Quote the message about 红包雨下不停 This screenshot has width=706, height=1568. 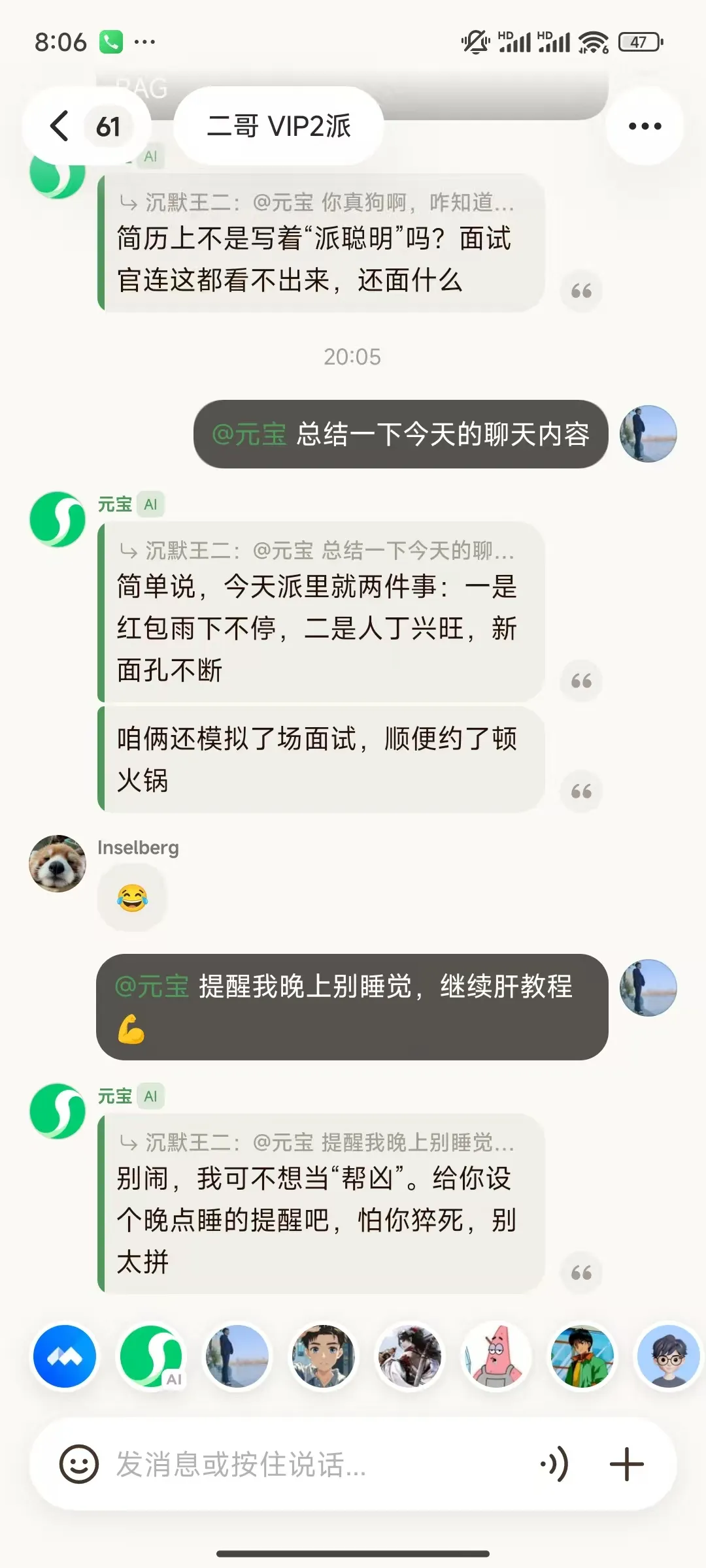point(581,681)
